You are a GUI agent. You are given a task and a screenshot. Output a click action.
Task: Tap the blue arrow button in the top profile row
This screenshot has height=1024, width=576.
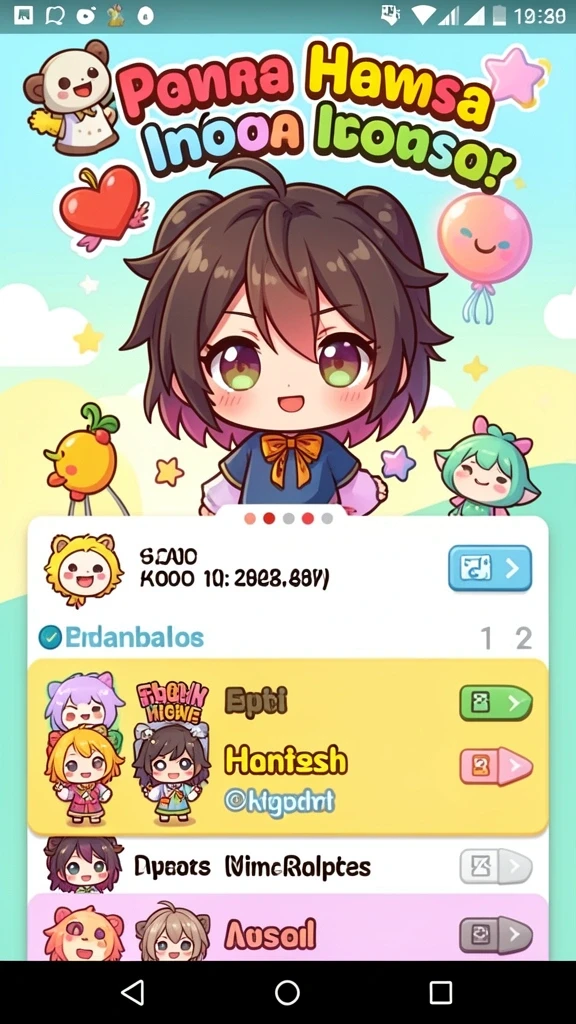(490, 568)
